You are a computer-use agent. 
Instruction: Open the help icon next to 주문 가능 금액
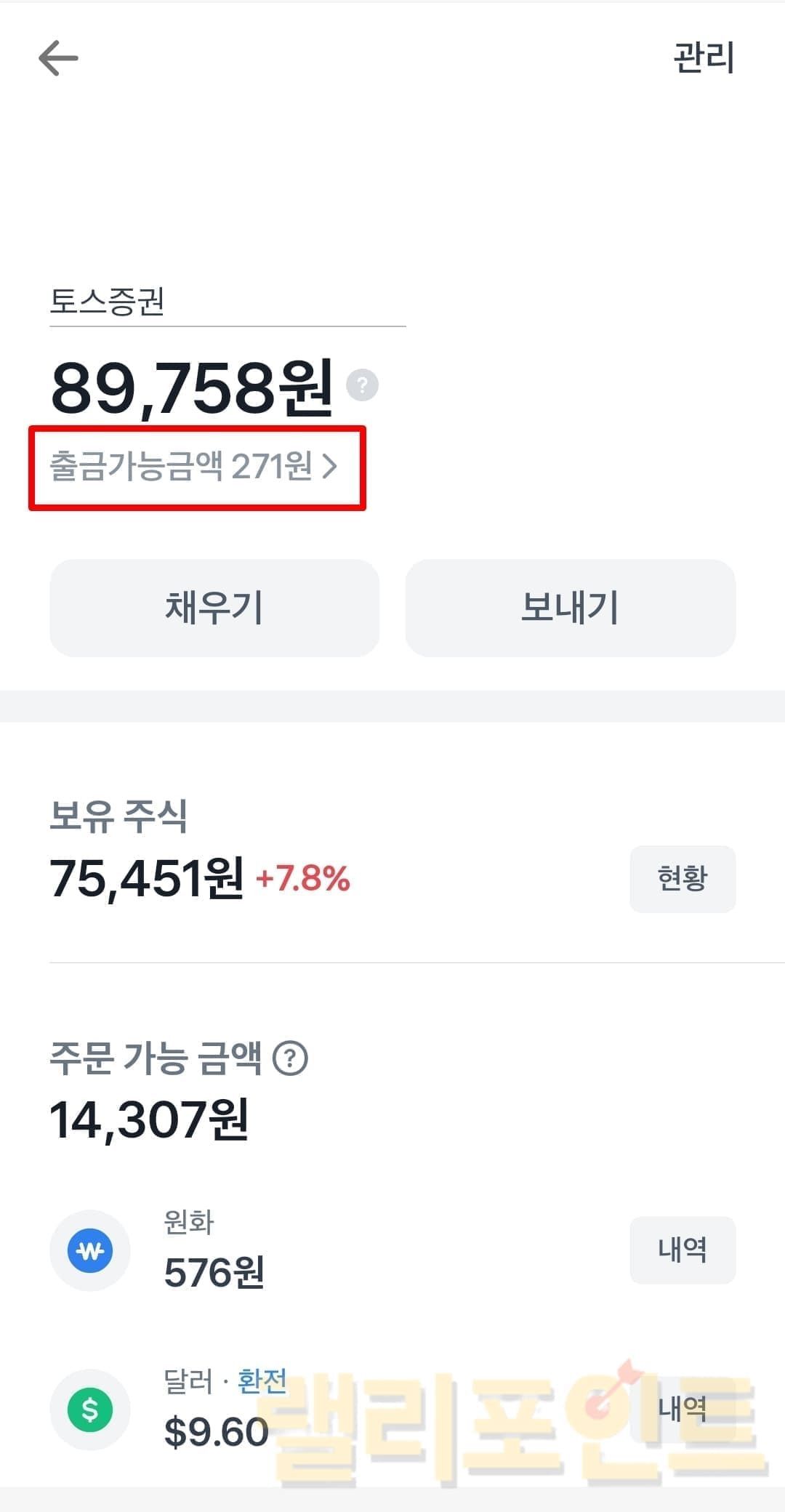coord(290,1058)
